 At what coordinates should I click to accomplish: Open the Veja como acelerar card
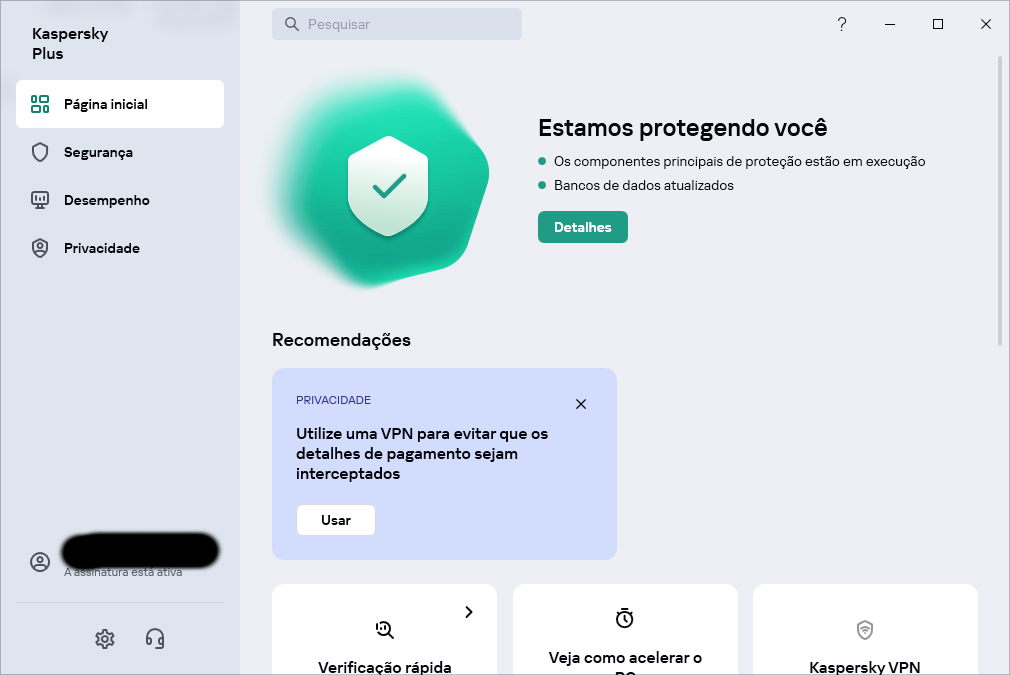point(625,640)
